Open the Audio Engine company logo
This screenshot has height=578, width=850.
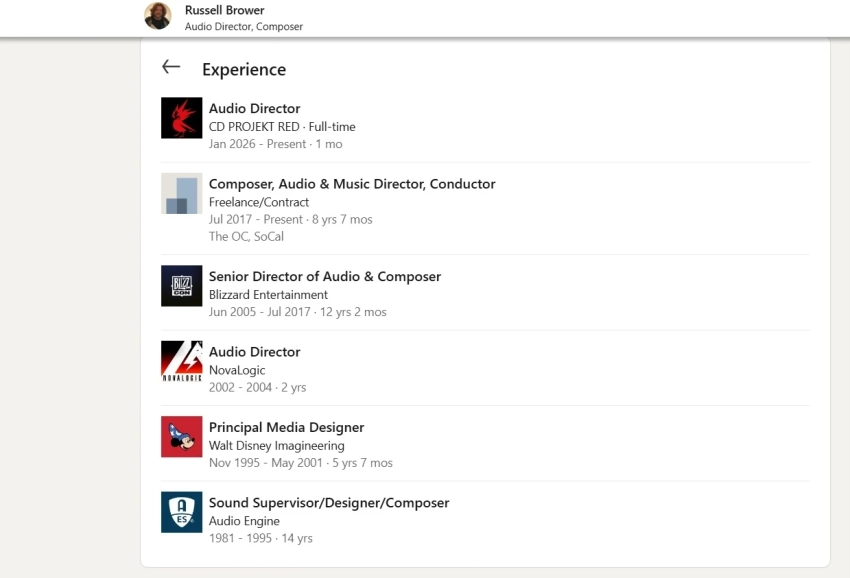point(181,512)
